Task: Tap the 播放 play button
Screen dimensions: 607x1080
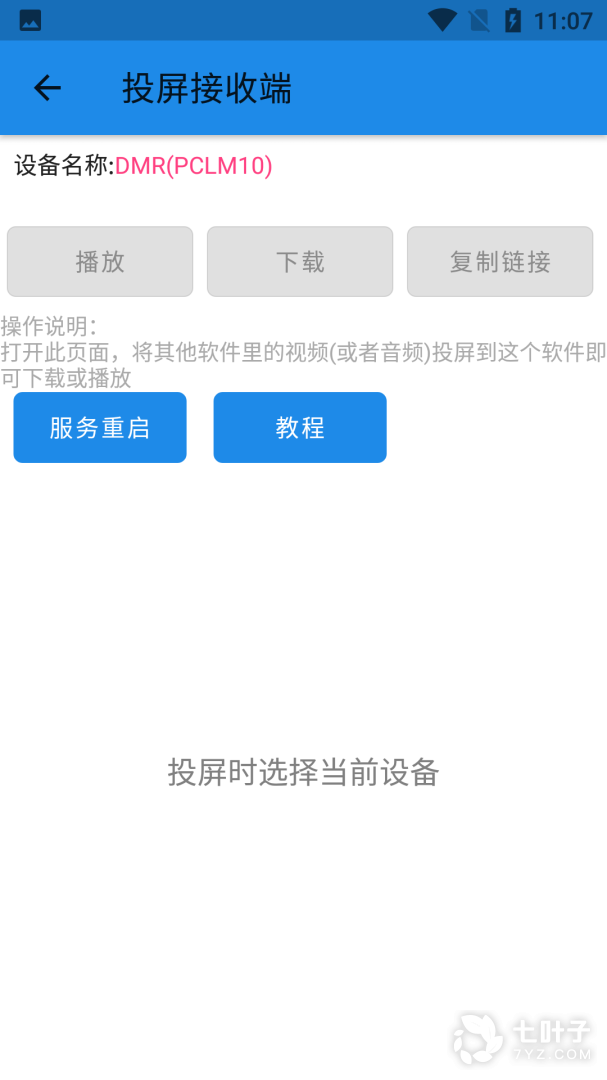Action: pos(100,262)
